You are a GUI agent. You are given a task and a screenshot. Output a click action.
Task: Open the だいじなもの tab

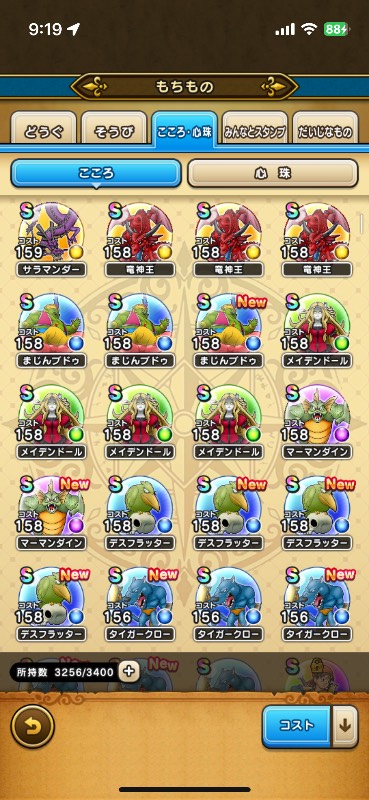[x=325, y=132]
